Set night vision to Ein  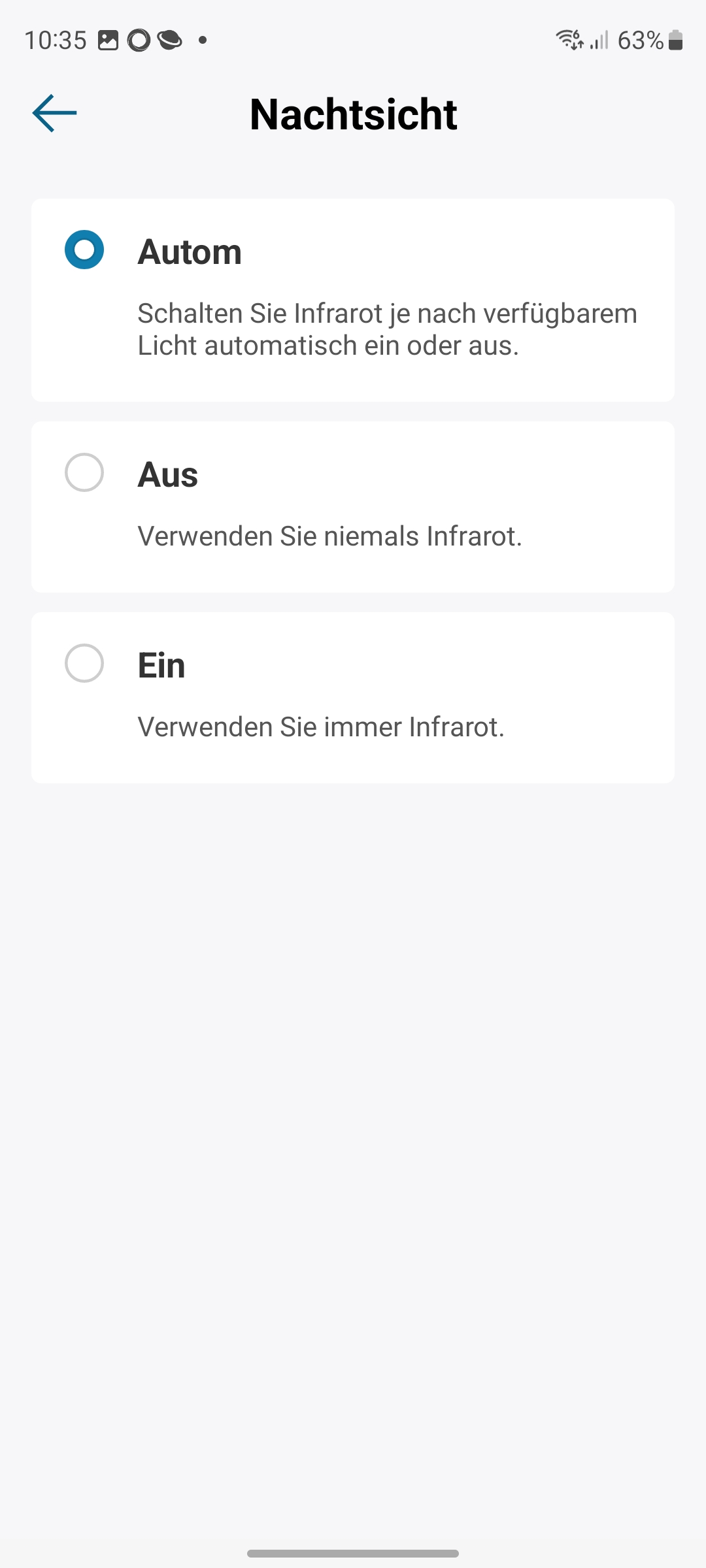point(84,663)
